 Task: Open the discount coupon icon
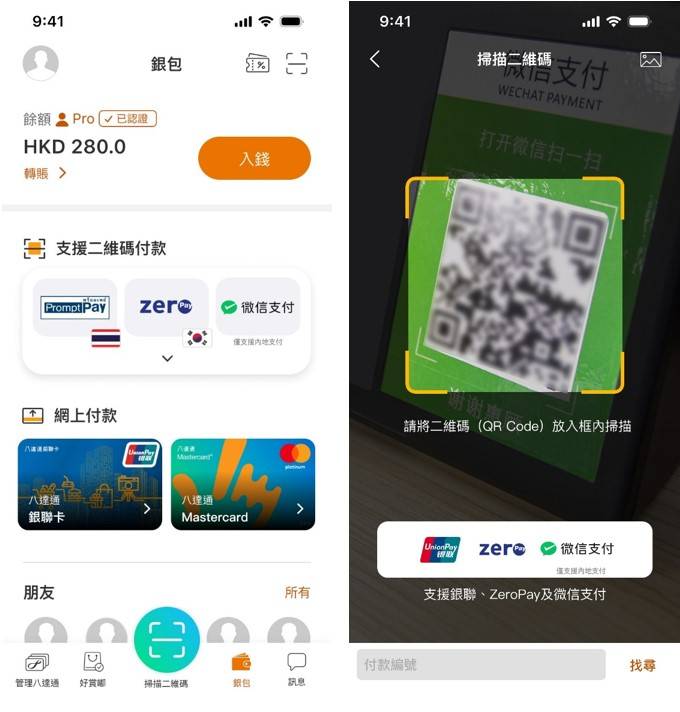(257, 64)
